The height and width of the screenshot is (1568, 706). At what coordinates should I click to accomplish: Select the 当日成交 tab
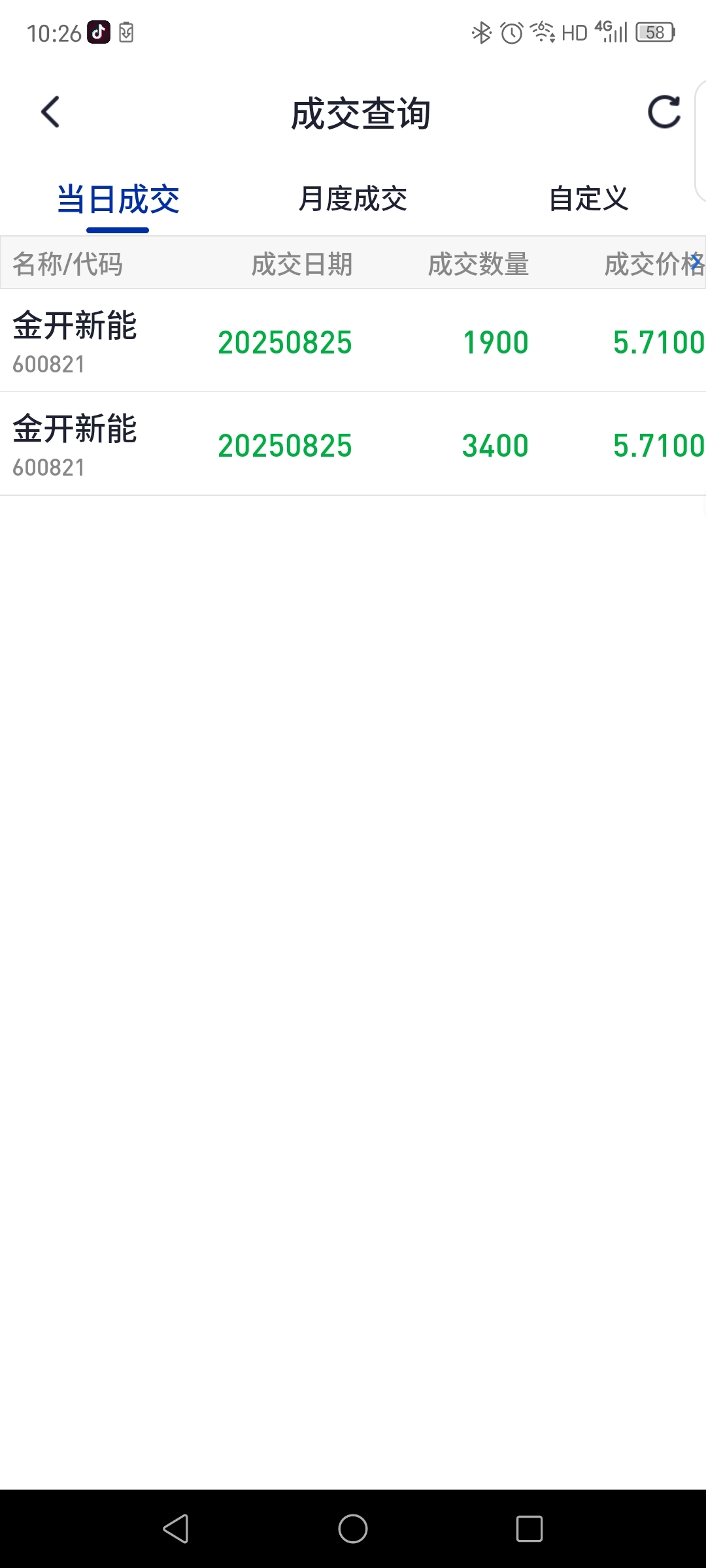118,199
